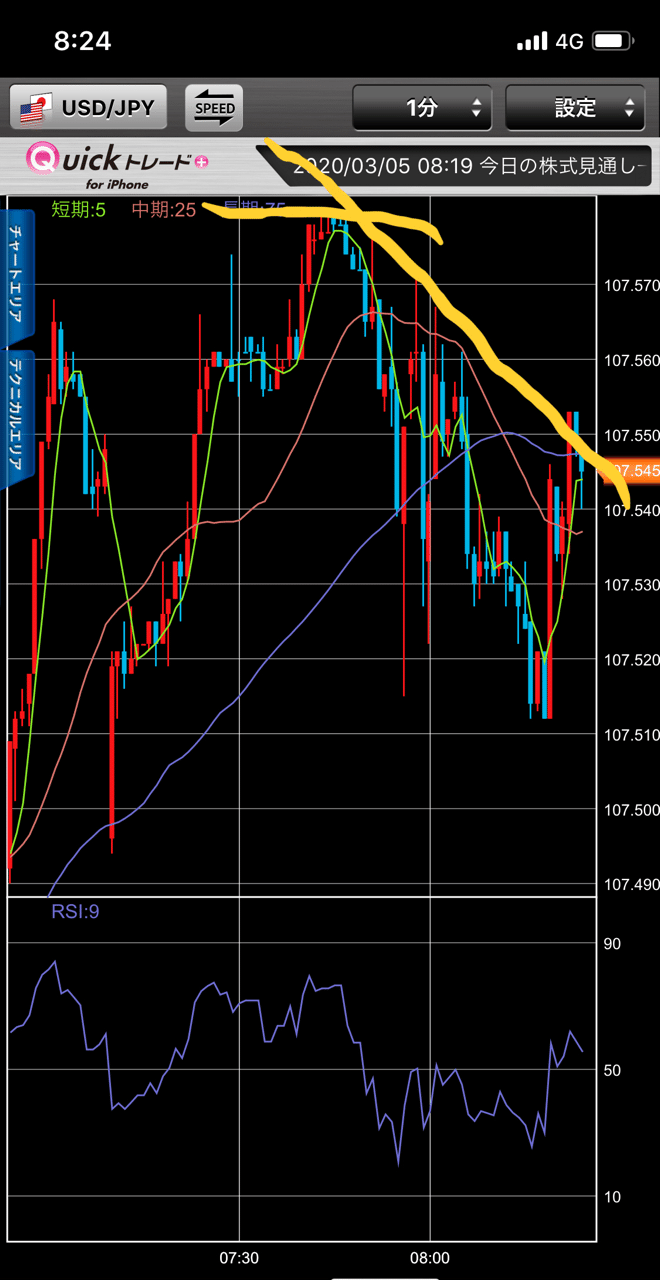This screenshot has height=1280, width=660.
Task: Open the 設定 settings dropdown
Action: 574,108
